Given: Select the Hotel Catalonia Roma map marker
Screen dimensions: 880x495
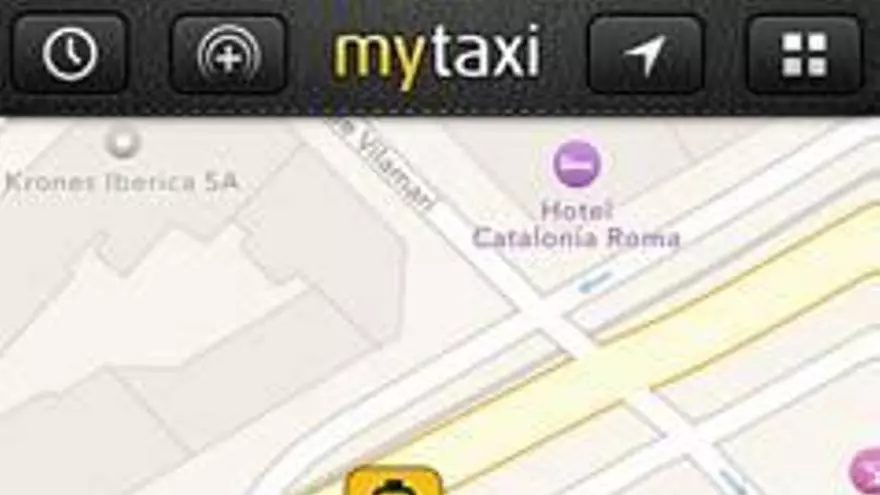Looking at the screenshot, I should 577,164.
